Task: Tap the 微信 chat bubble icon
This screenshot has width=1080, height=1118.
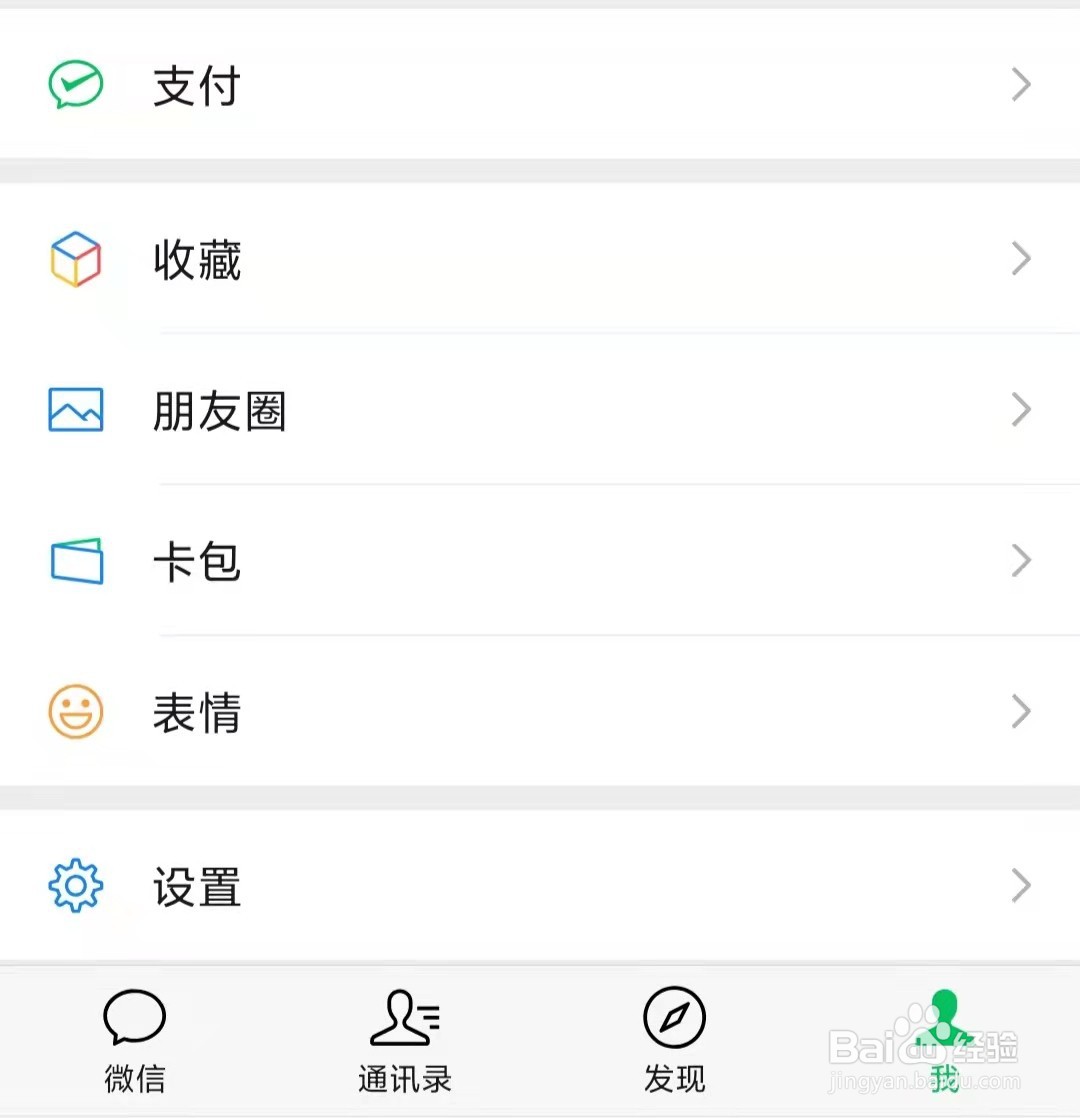Action: coord(135,1018)
